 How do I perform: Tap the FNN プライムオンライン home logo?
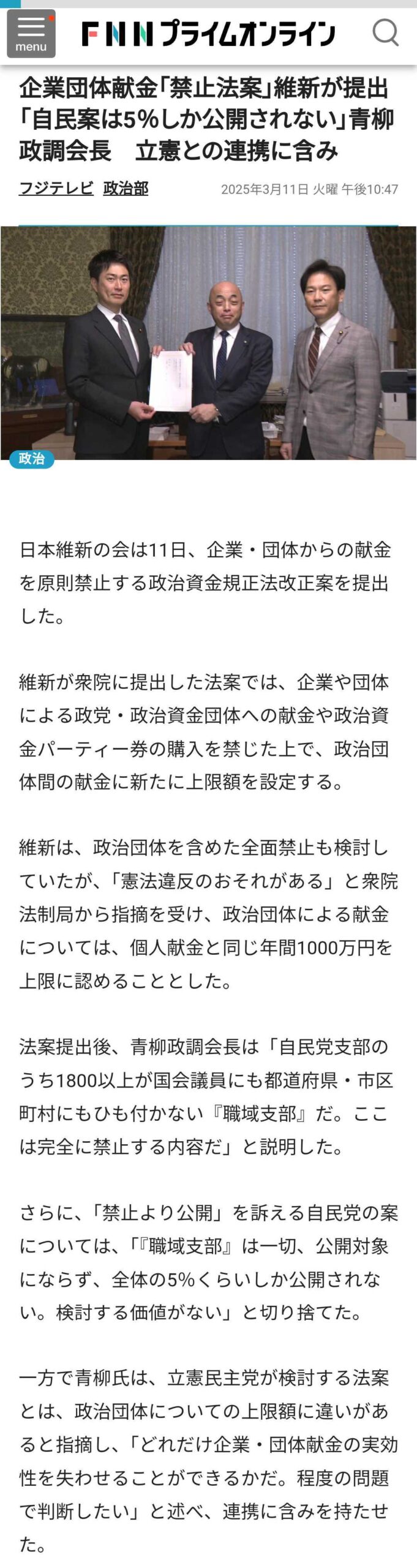208,34
